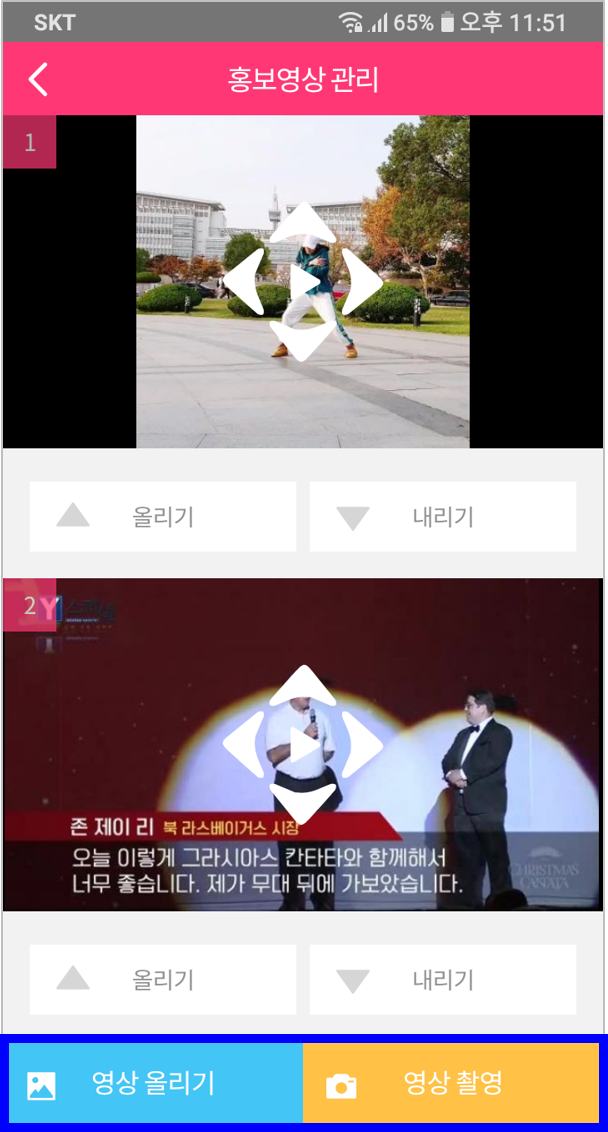Play the first video of the dancer
Viewport: 608px width, 1132px height.
pos(303,283)
